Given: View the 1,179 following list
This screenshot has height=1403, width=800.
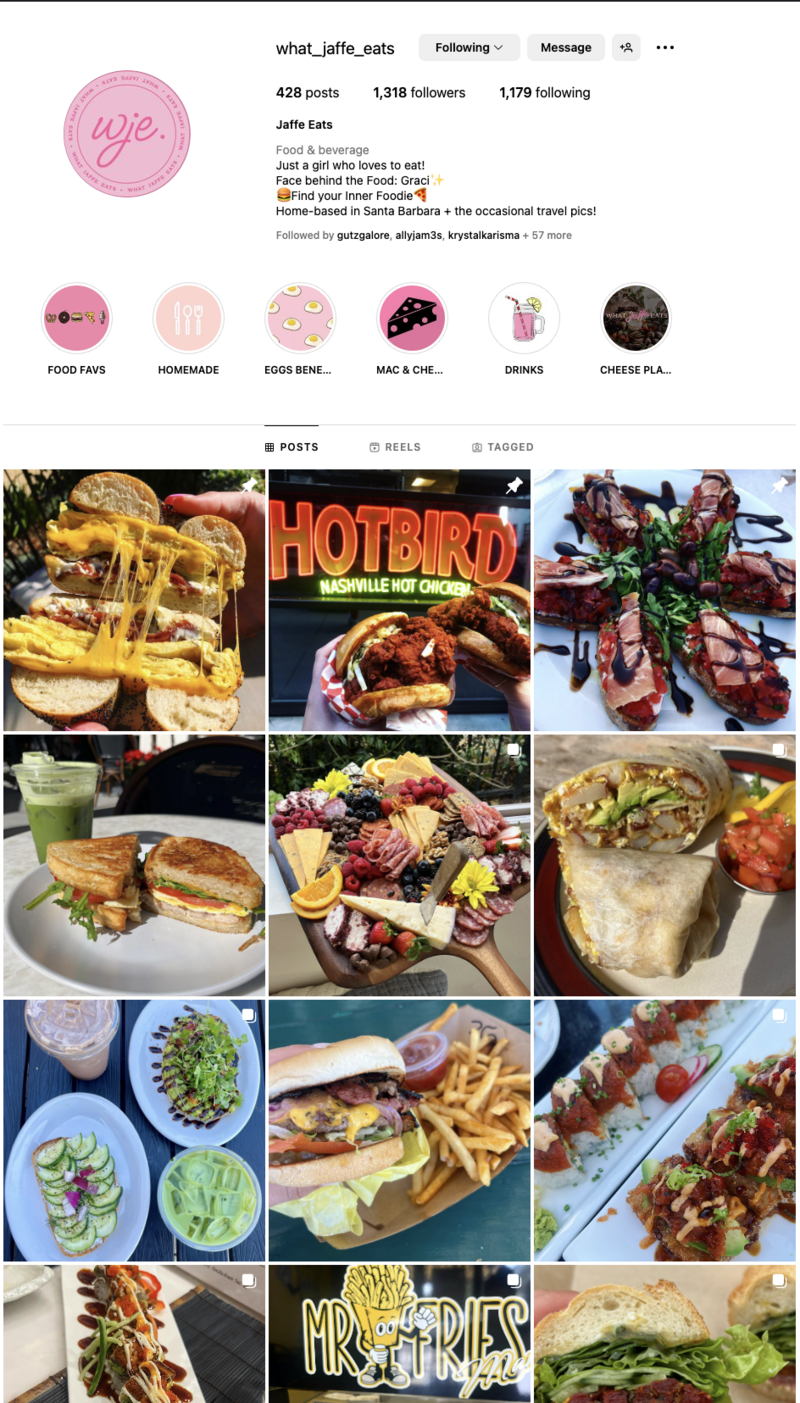Looking at the screenshot, I should click(544, 93).
